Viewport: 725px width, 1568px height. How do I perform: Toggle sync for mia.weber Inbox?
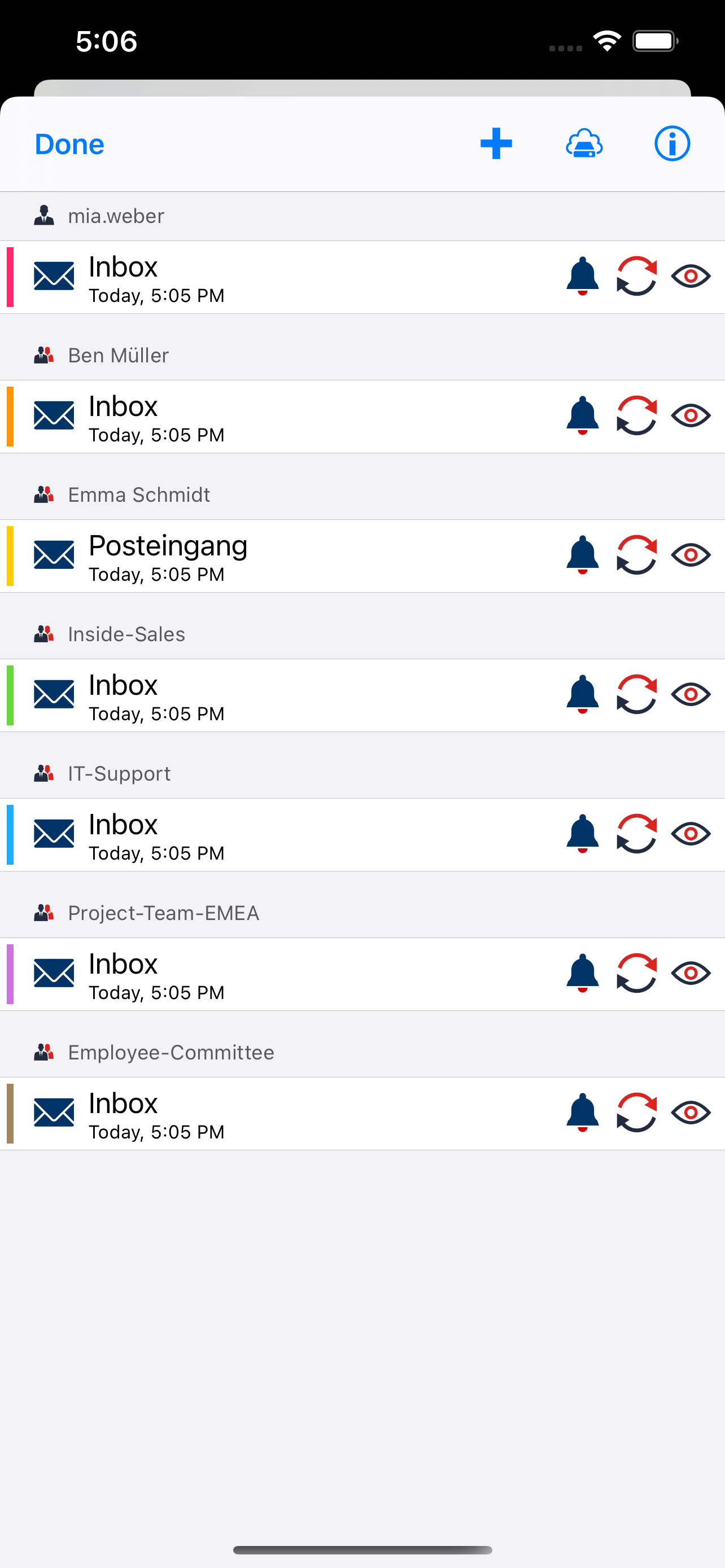[637, 277]
